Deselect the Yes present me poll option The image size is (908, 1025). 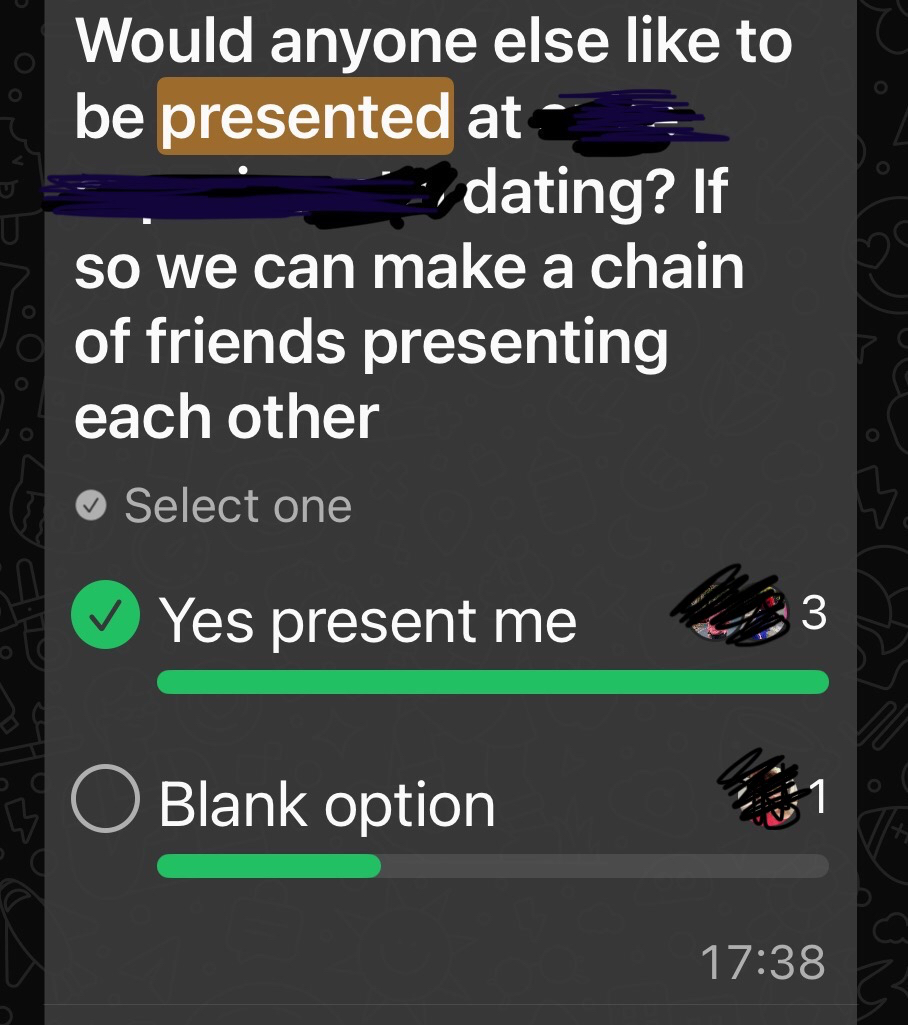(105, 614)
